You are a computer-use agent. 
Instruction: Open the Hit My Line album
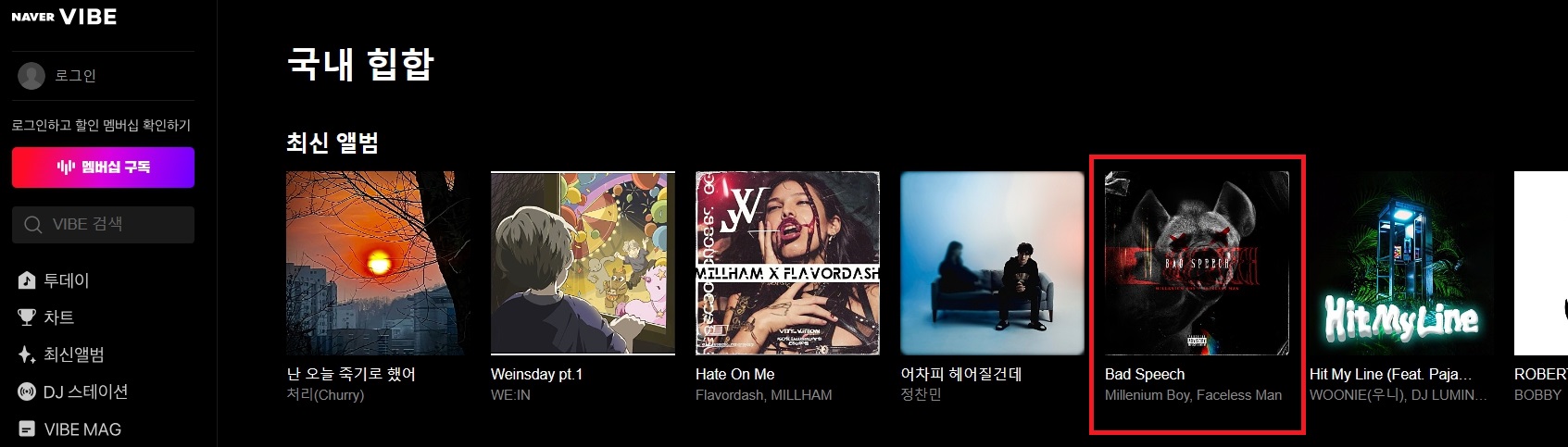1401,263
